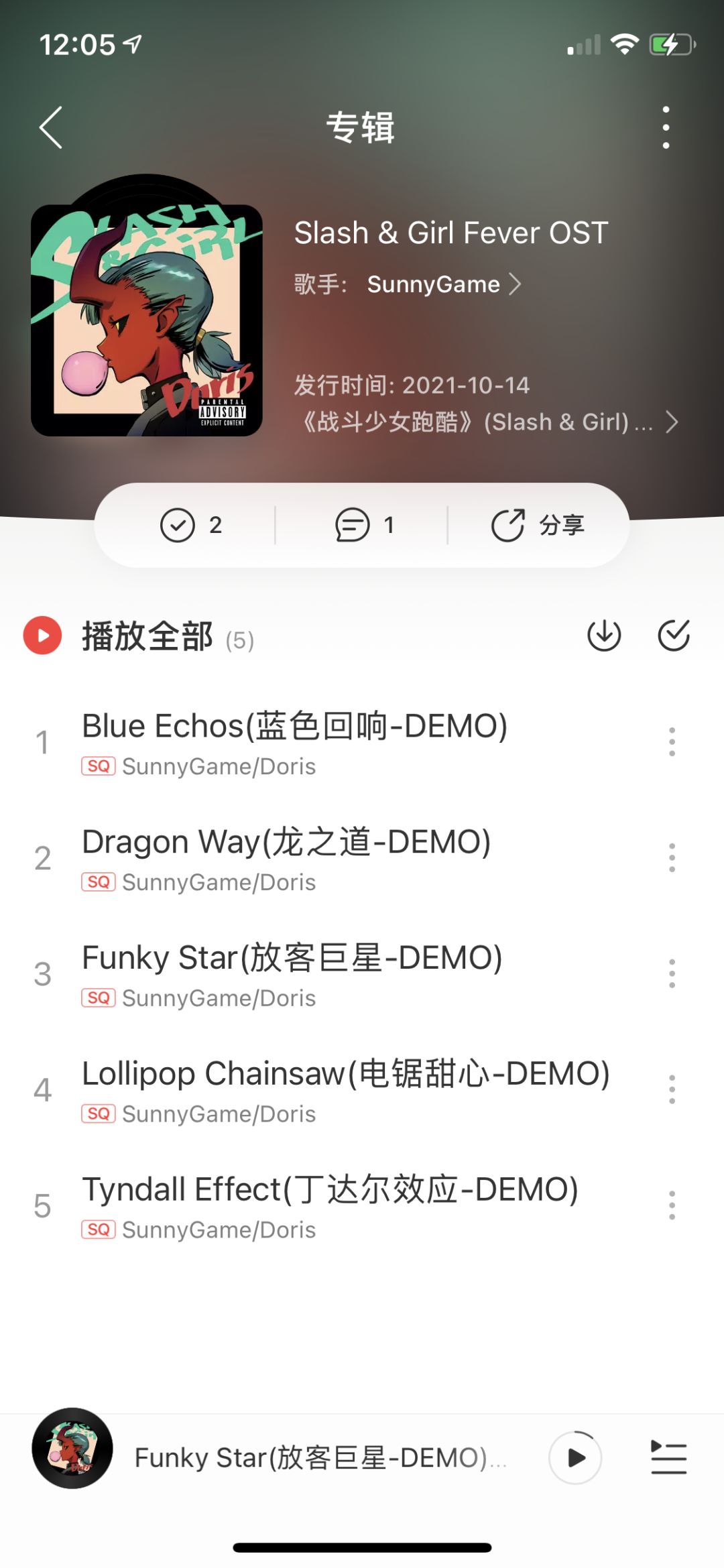Viewport: 724px width, 1568px height.
Task: Tap the album cover artwork thumbnail
Action: click(146, 314)
